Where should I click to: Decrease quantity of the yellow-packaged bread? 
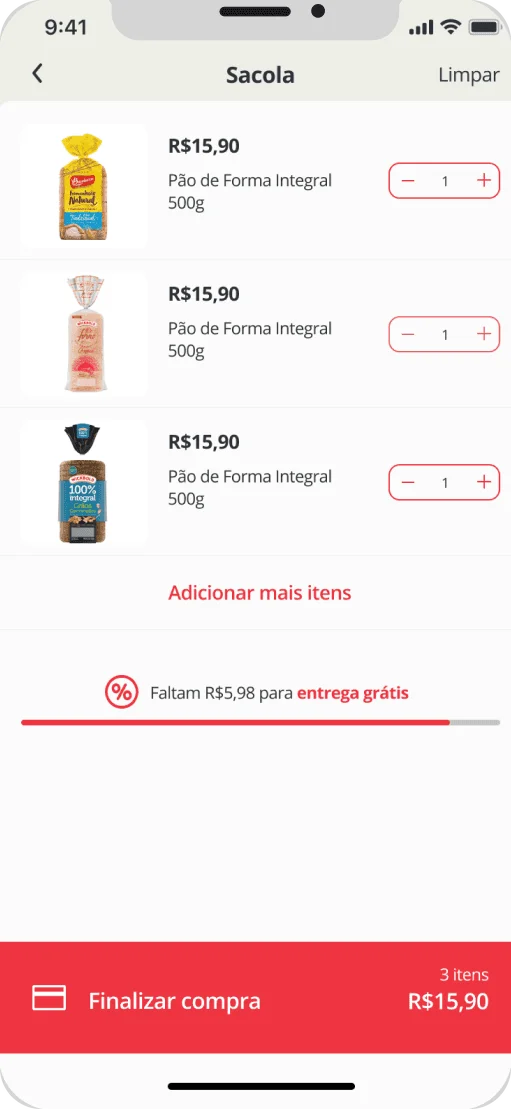tap(408, 180)
